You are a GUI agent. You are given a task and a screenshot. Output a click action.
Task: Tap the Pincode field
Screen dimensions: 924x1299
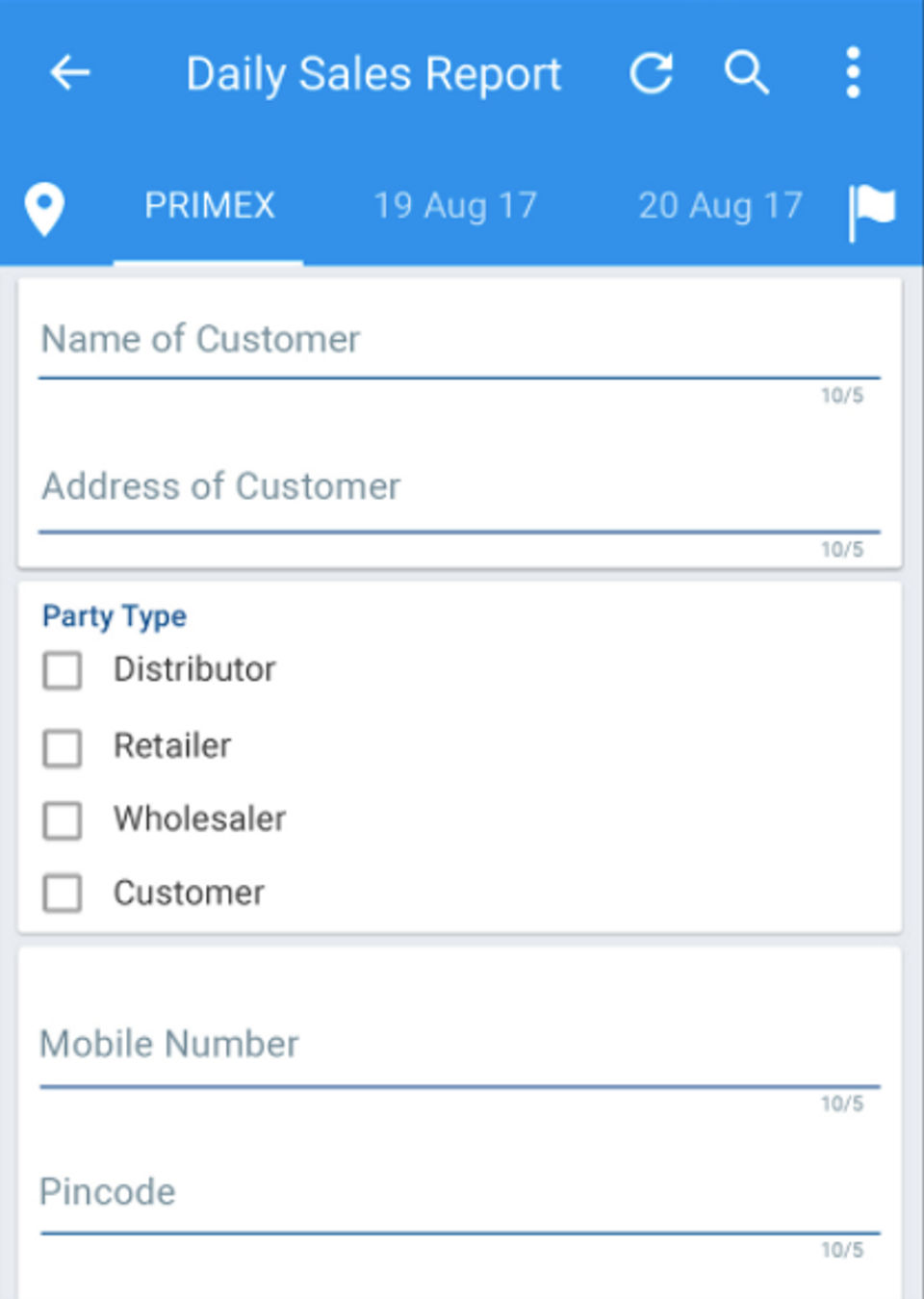[x=458, y=1194]
